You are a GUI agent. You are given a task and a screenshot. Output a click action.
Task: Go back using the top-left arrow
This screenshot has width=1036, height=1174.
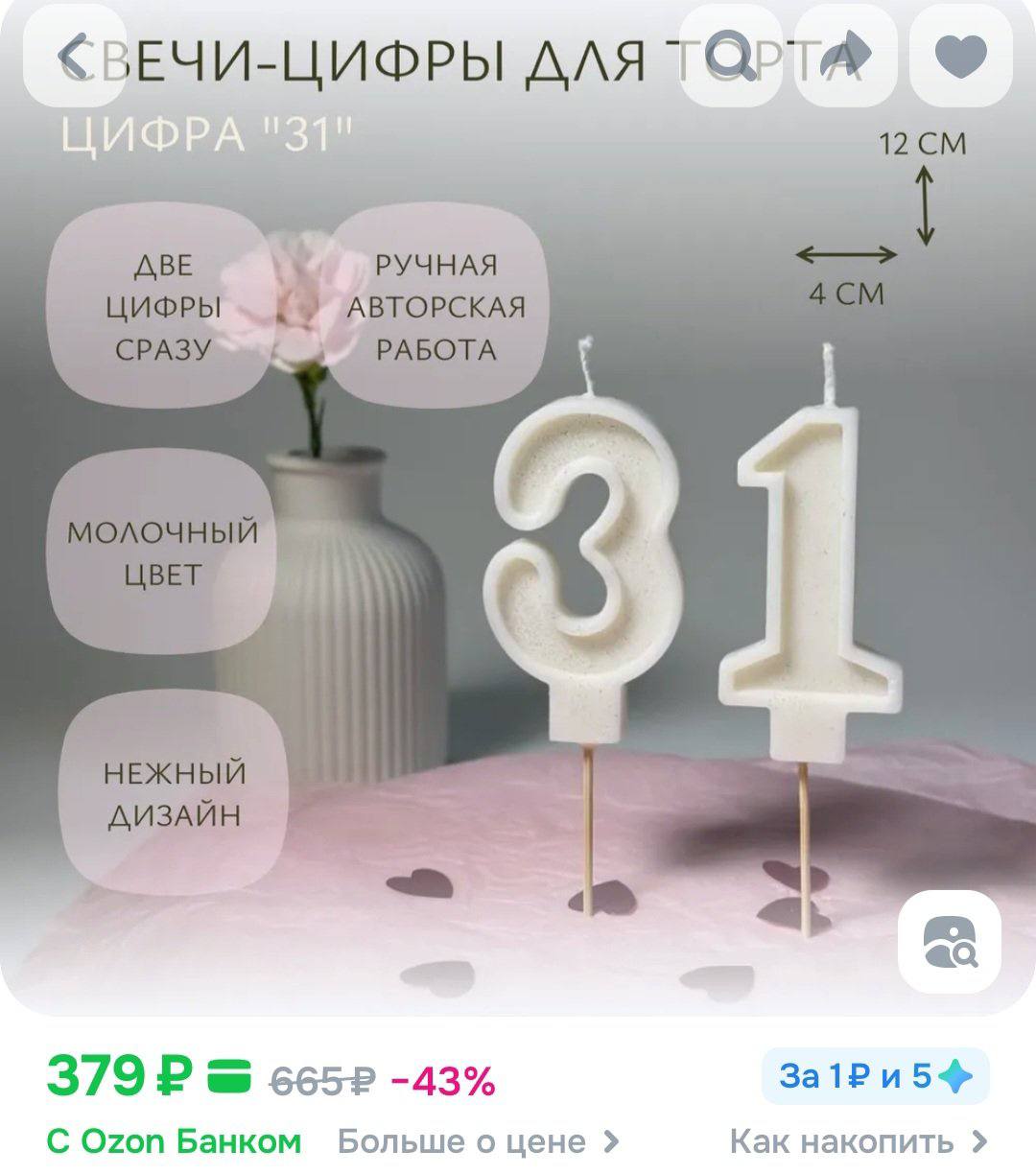pyautogui.click(x=75, y=56)
